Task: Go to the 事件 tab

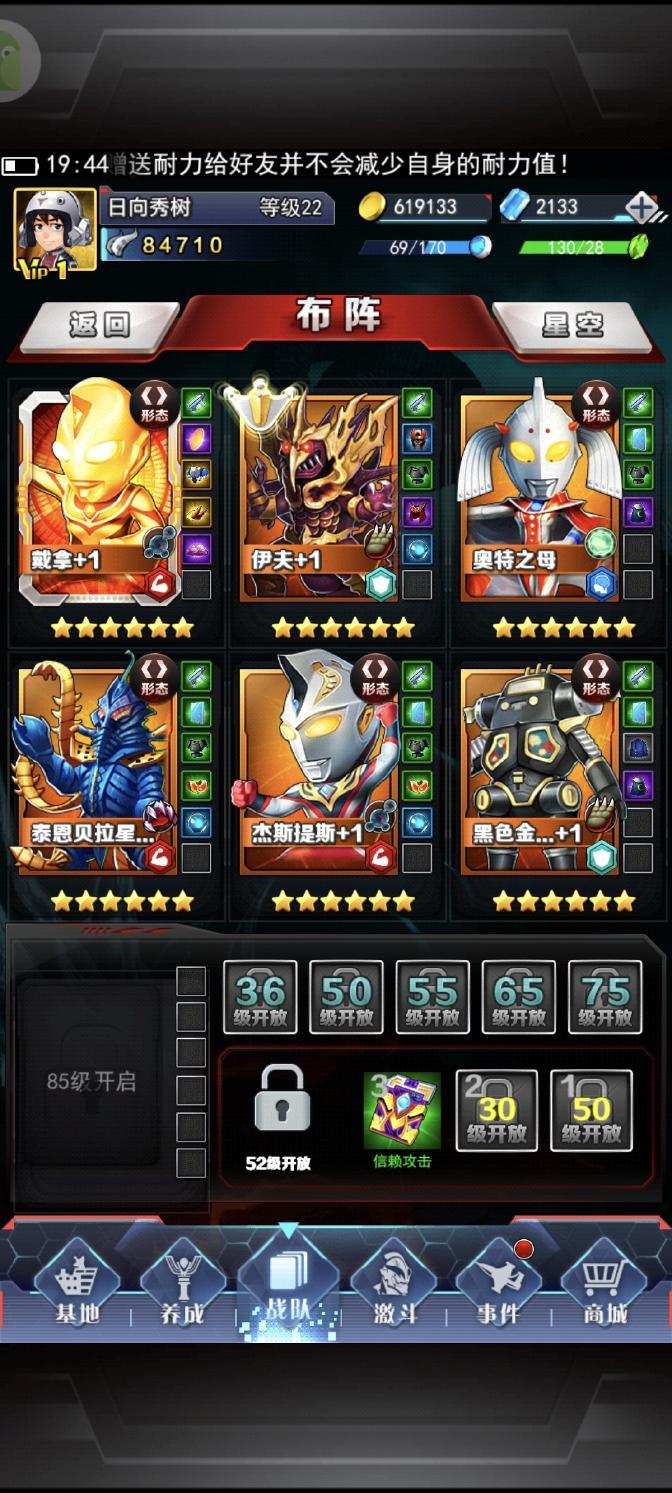Action: point(498,1287)
